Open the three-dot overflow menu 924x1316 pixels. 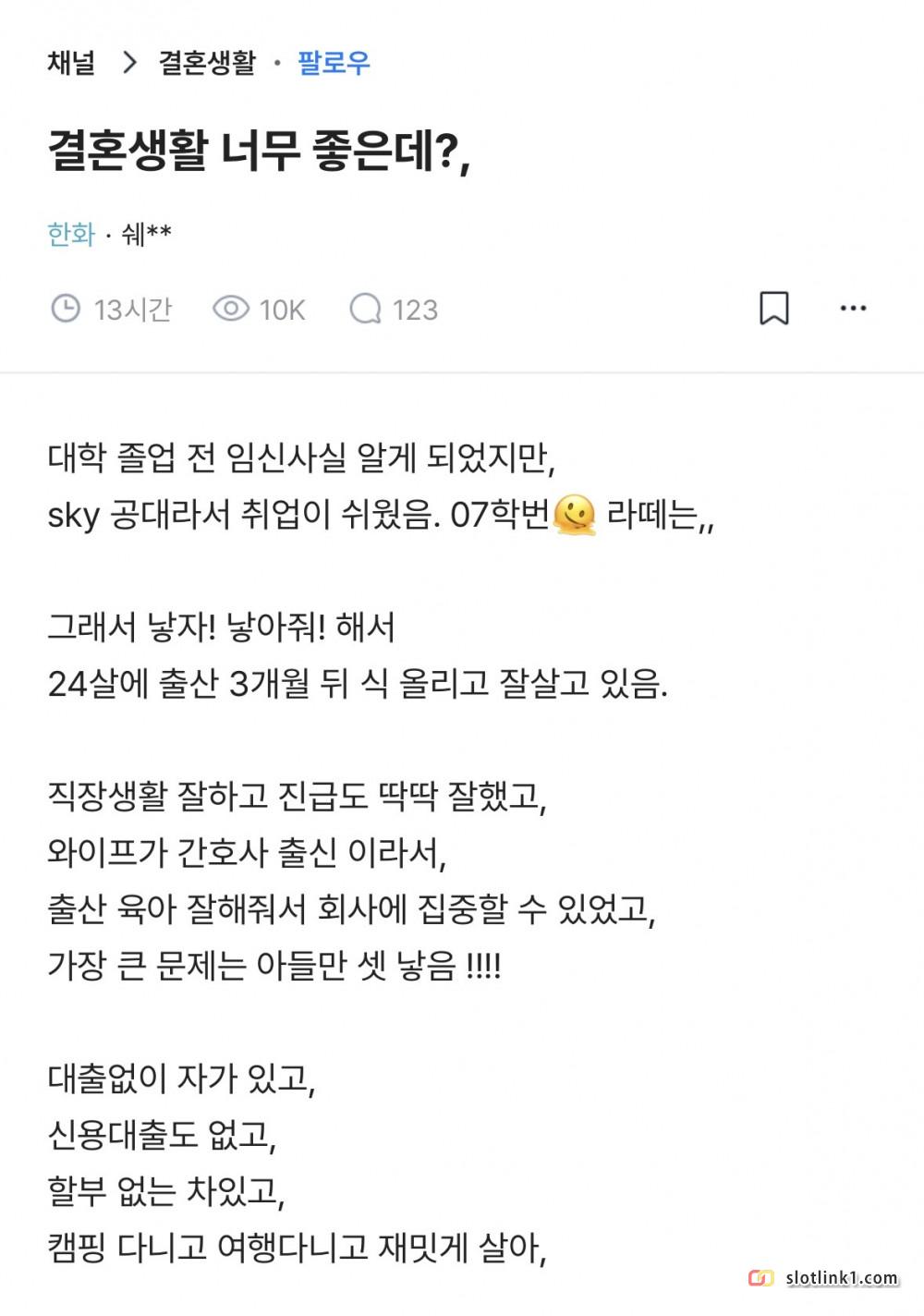coord(852,308)
